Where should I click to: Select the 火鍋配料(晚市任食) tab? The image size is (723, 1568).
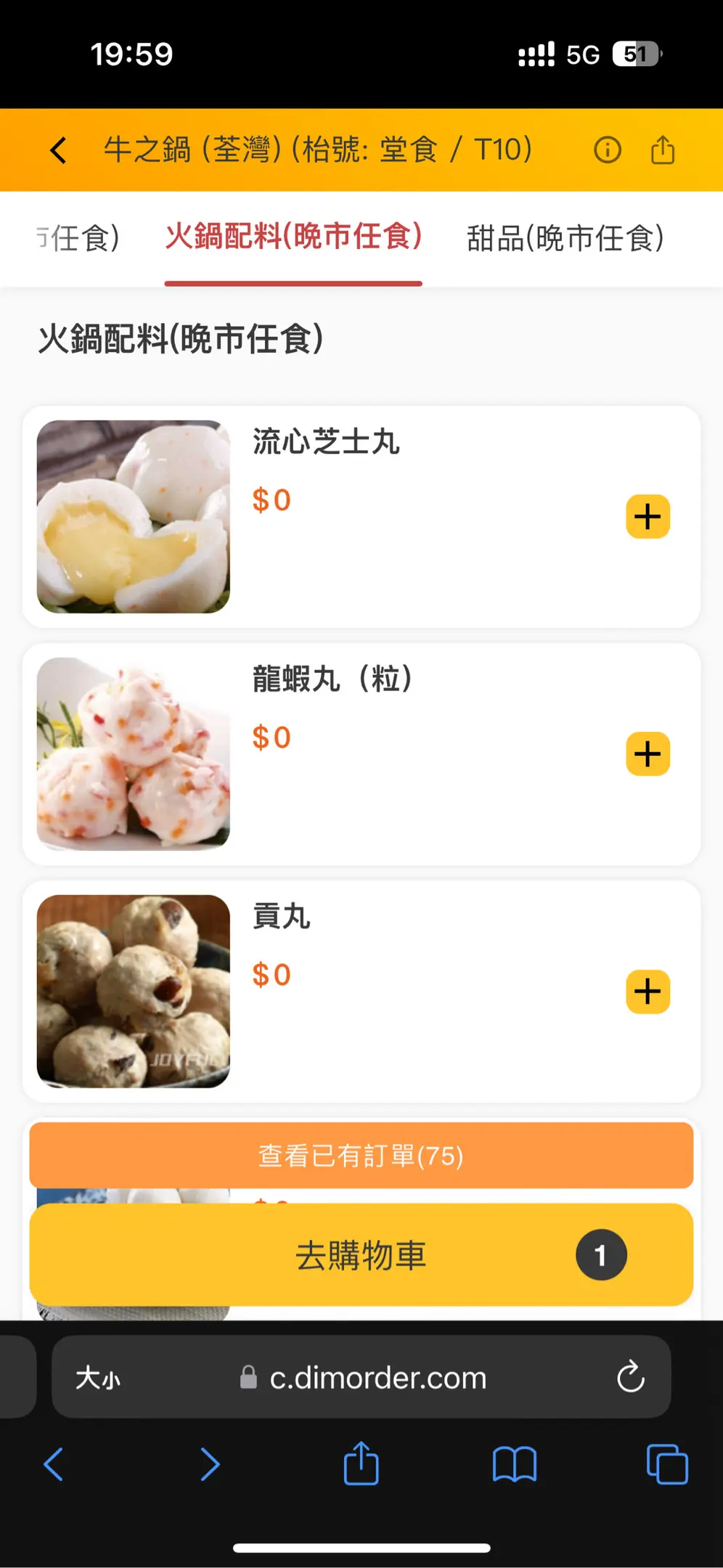pos(293,238)
